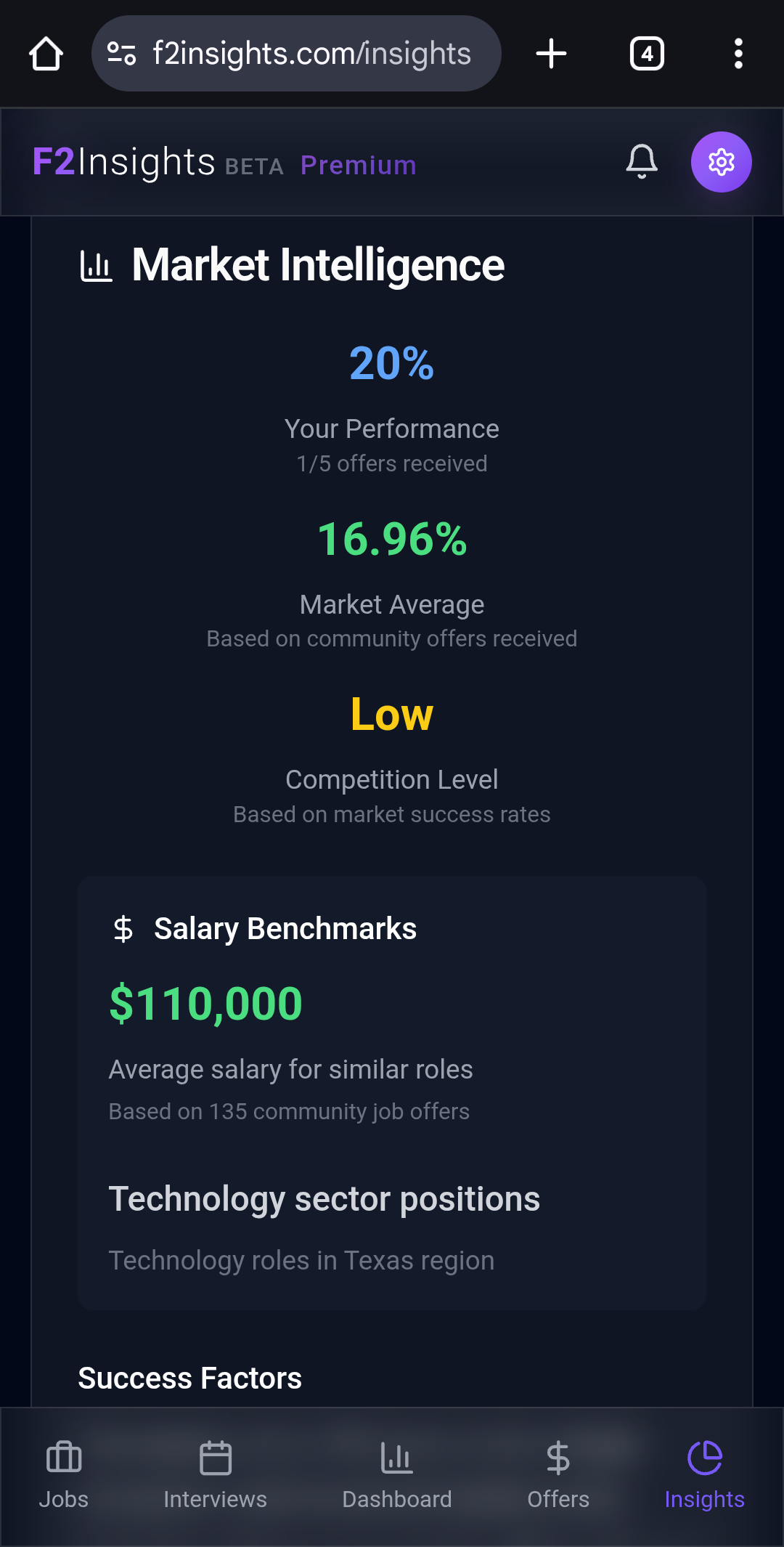The height and width of the screenshot is (1547, 784).
Task: Open the purple settings gear
Action: pos(721,162)
